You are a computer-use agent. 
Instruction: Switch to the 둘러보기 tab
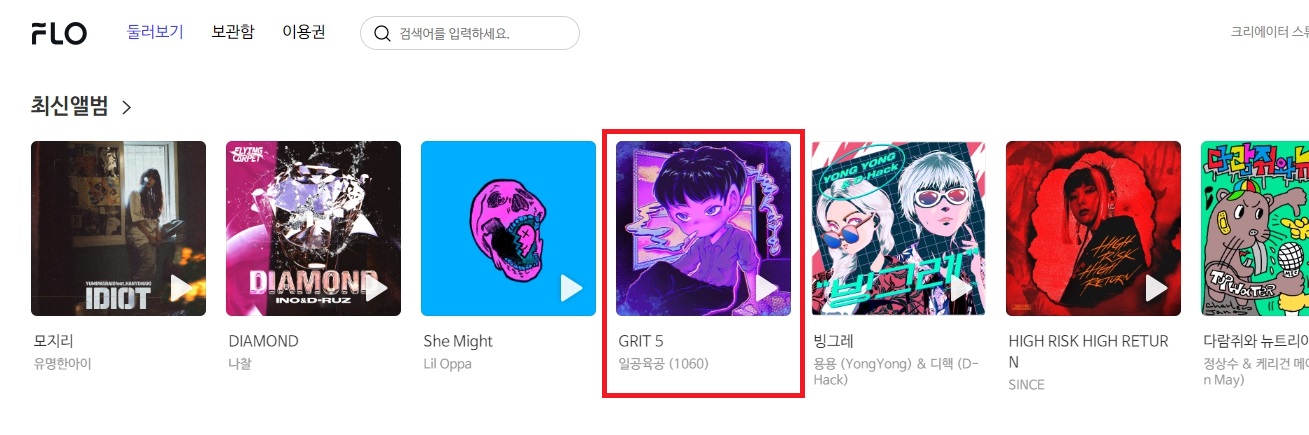pos(155,32)
